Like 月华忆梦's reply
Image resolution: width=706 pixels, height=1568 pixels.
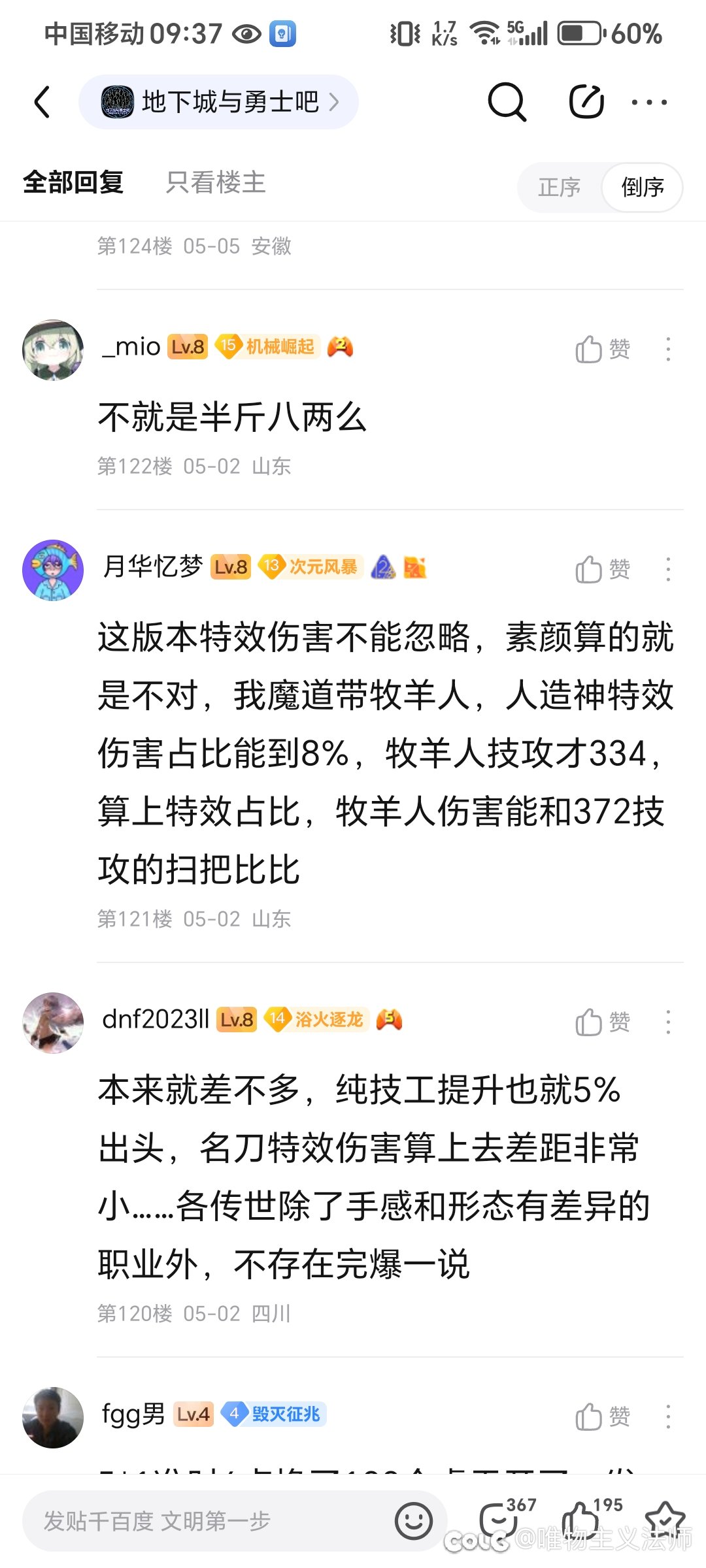pos(603,569)
